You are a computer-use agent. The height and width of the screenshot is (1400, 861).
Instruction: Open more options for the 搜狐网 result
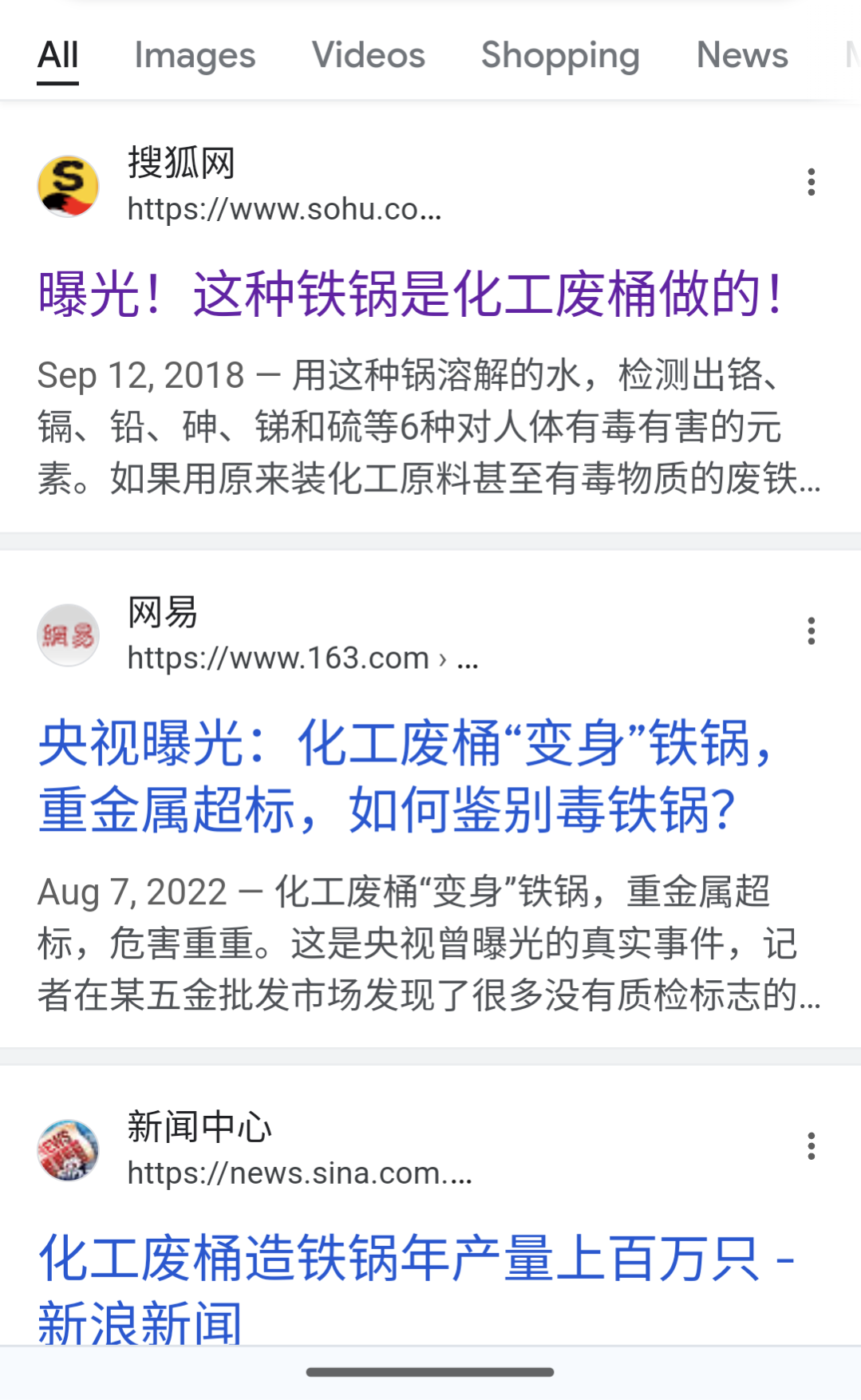tap(811, 183)
